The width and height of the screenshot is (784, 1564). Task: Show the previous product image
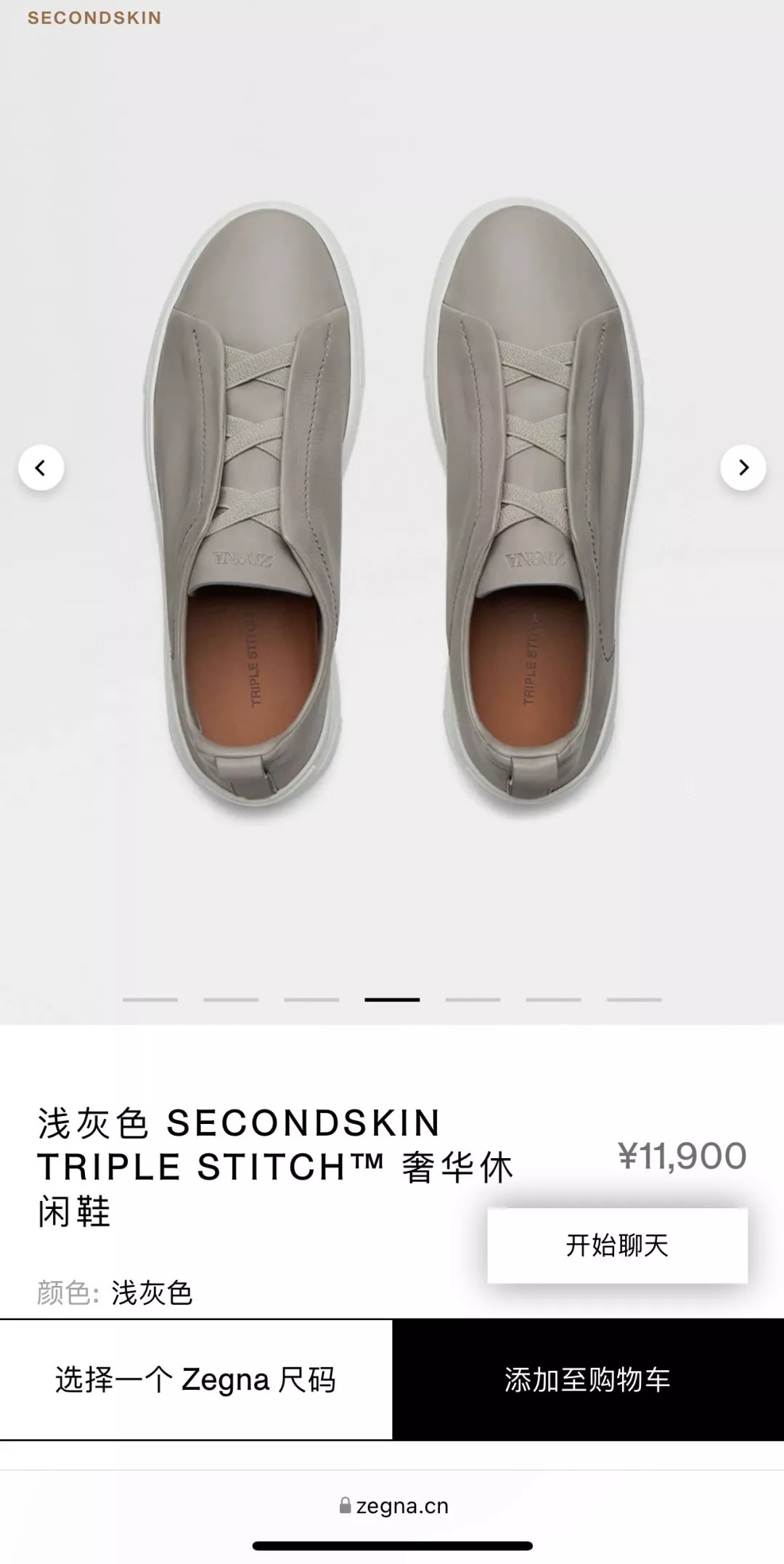click(41, 468)
